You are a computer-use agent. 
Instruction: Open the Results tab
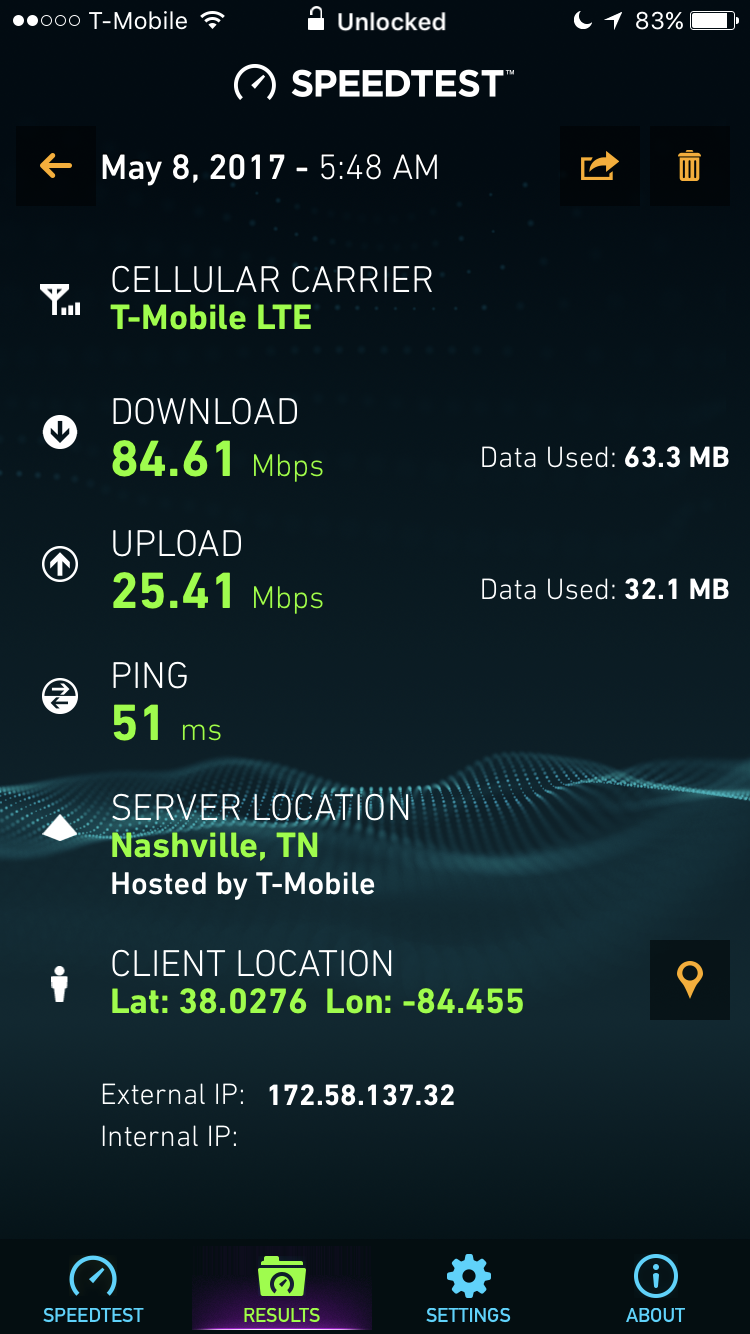pyautogui.click(x=281, y=1289)
